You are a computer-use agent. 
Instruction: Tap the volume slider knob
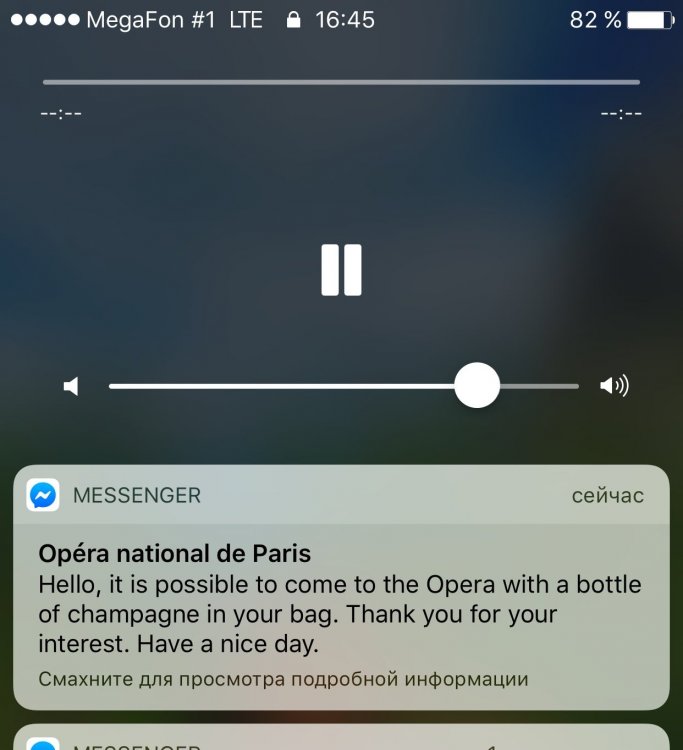477,385
